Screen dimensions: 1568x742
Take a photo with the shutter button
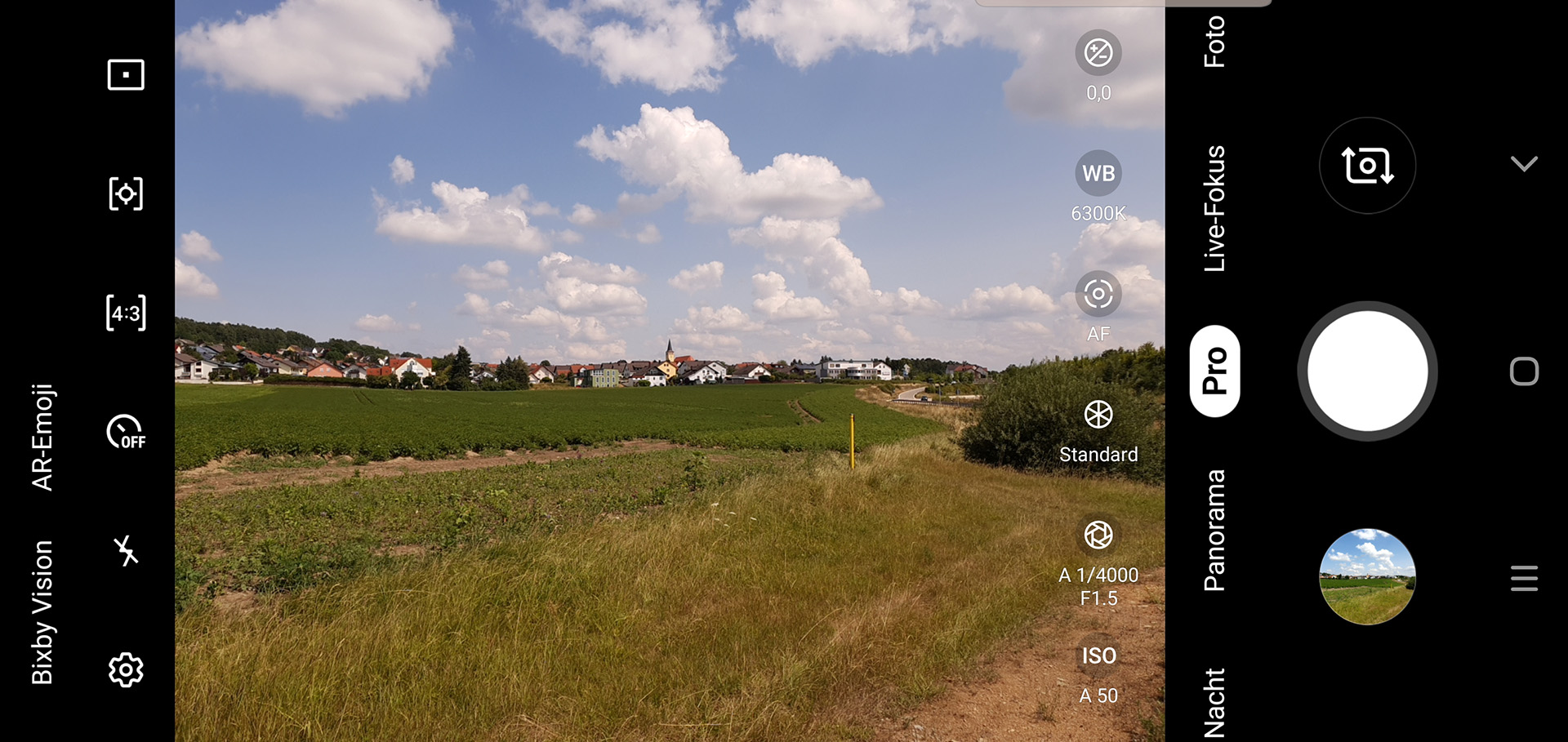point(1367,371)
